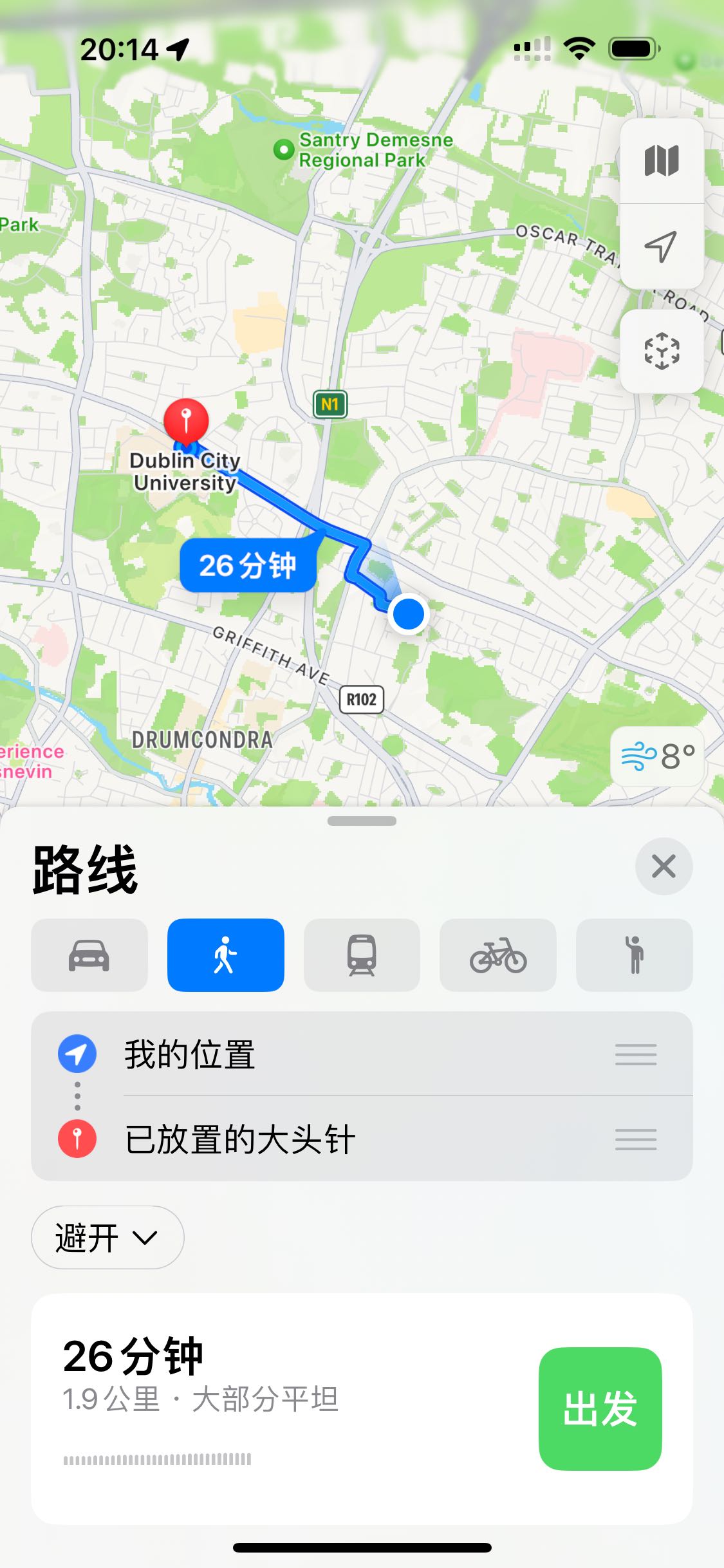724x1568 pixels.
Task: Close the 路线 directions panel
Action: (664, 866)
